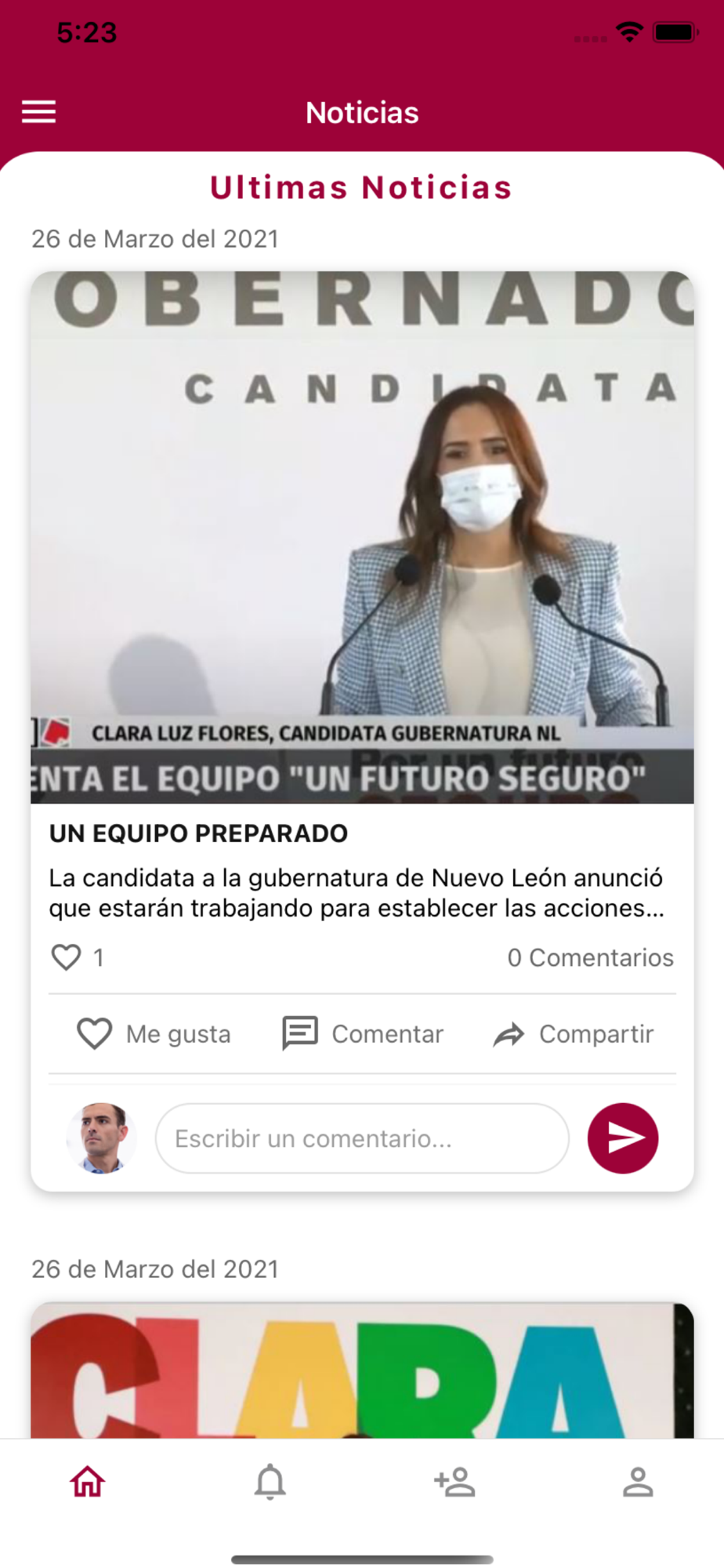Go to the profile tab
This screenshot has height=1568, width=724.
pyautogui.click(x=638, y=1482)
